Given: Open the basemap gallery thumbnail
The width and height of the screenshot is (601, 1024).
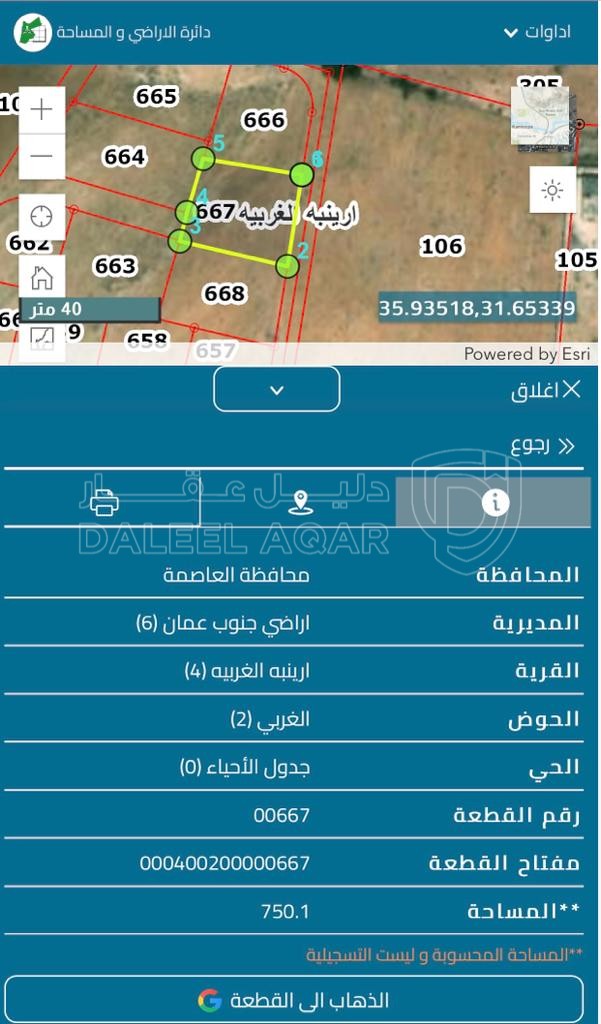Looking at the screenshot, I should coord(541,116).
